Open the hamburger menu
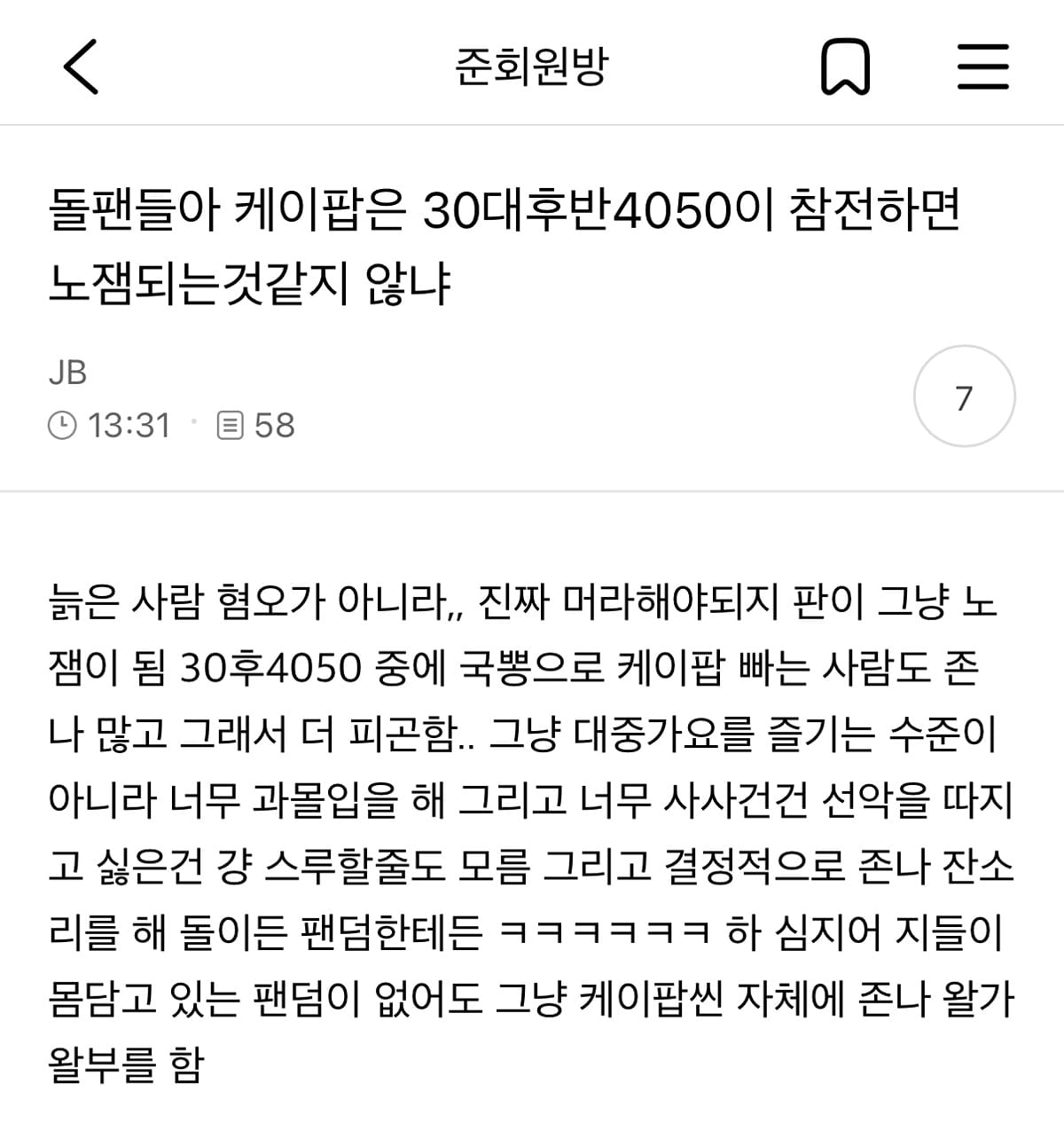Screen dimensions: 1064x1139 983,67
